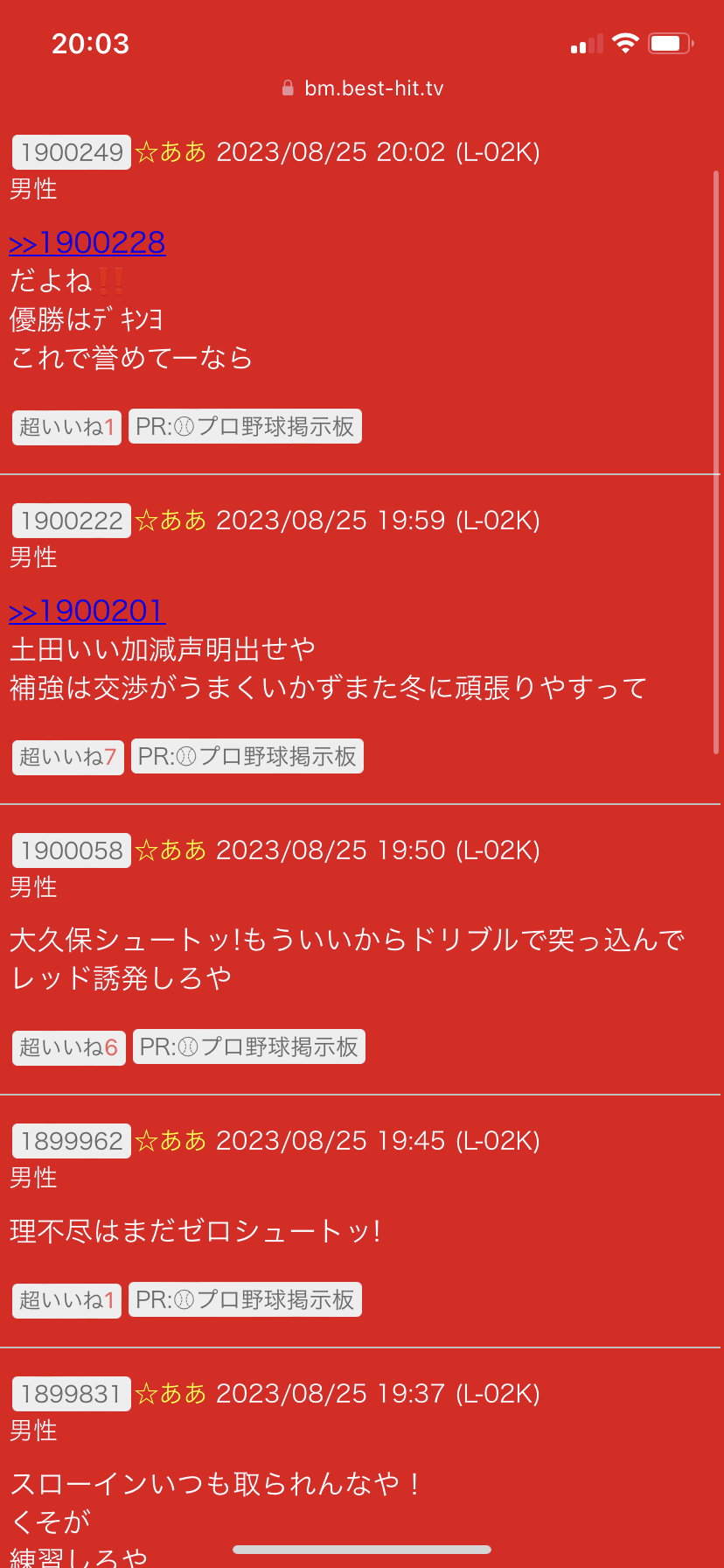Open PR プロ野球掲示板 under post 1899962
This screenshot has height=1568, width=724.
pyautogui.click(x=245, y=1300)
